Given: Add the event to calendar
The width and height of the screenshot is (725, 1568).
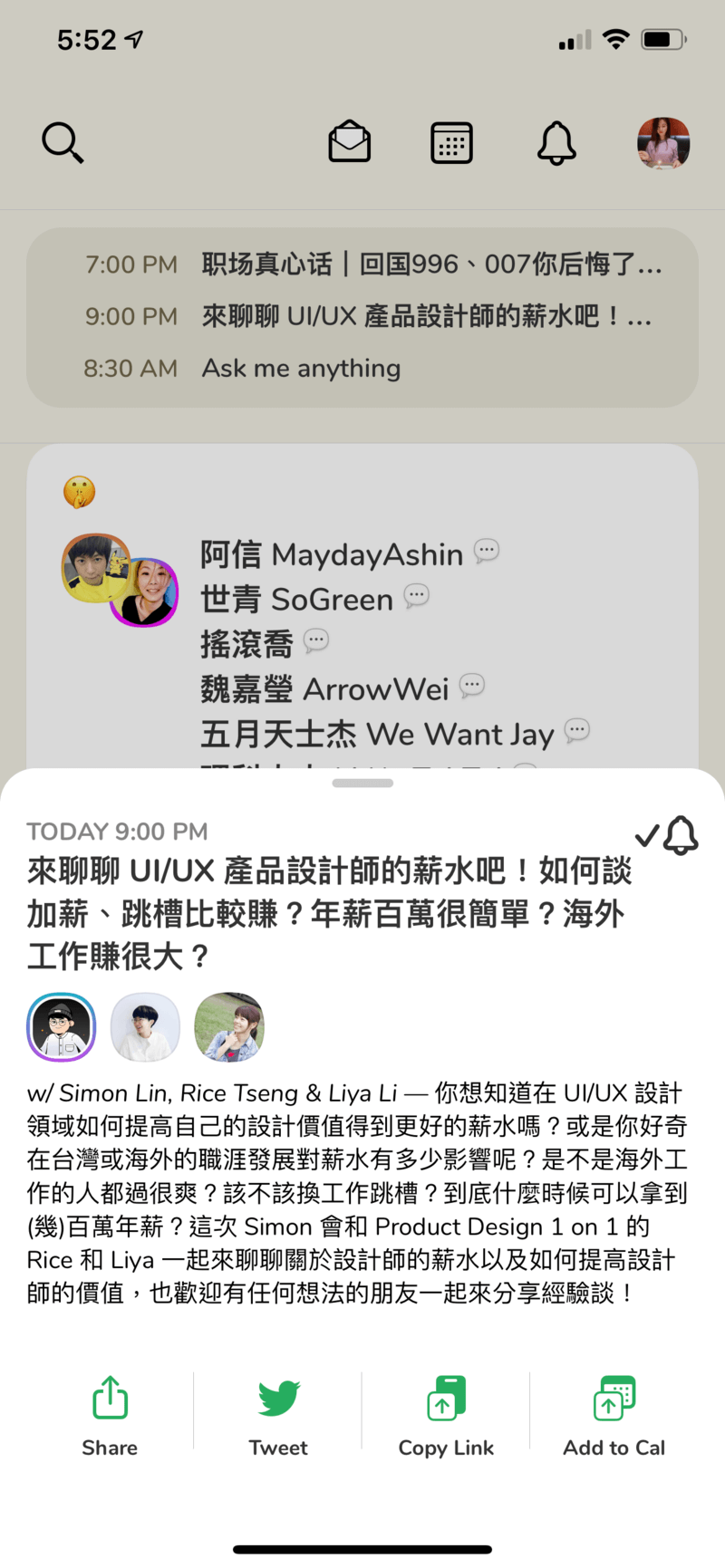Looking at the screenshot, I should (x=614, y=1416).
